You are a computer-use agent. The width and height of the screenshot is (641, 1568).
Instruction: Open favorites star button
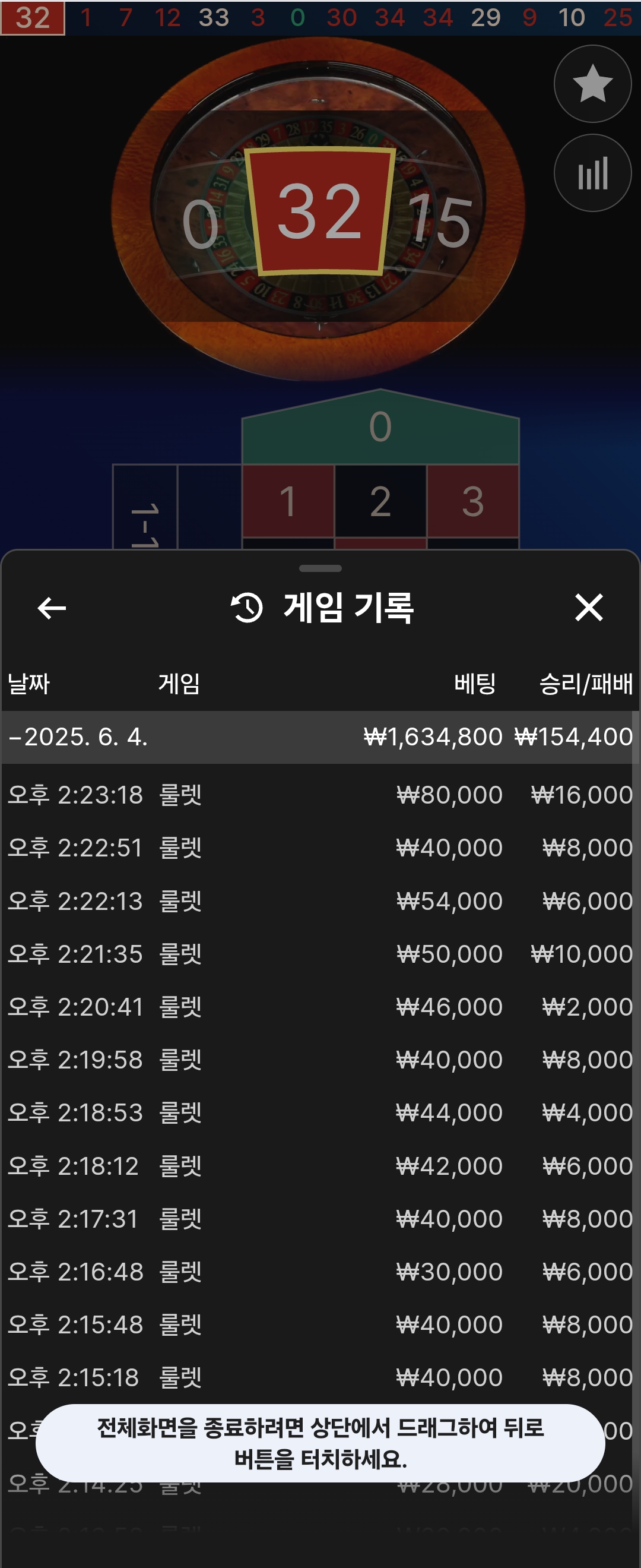tap(592, 83)
